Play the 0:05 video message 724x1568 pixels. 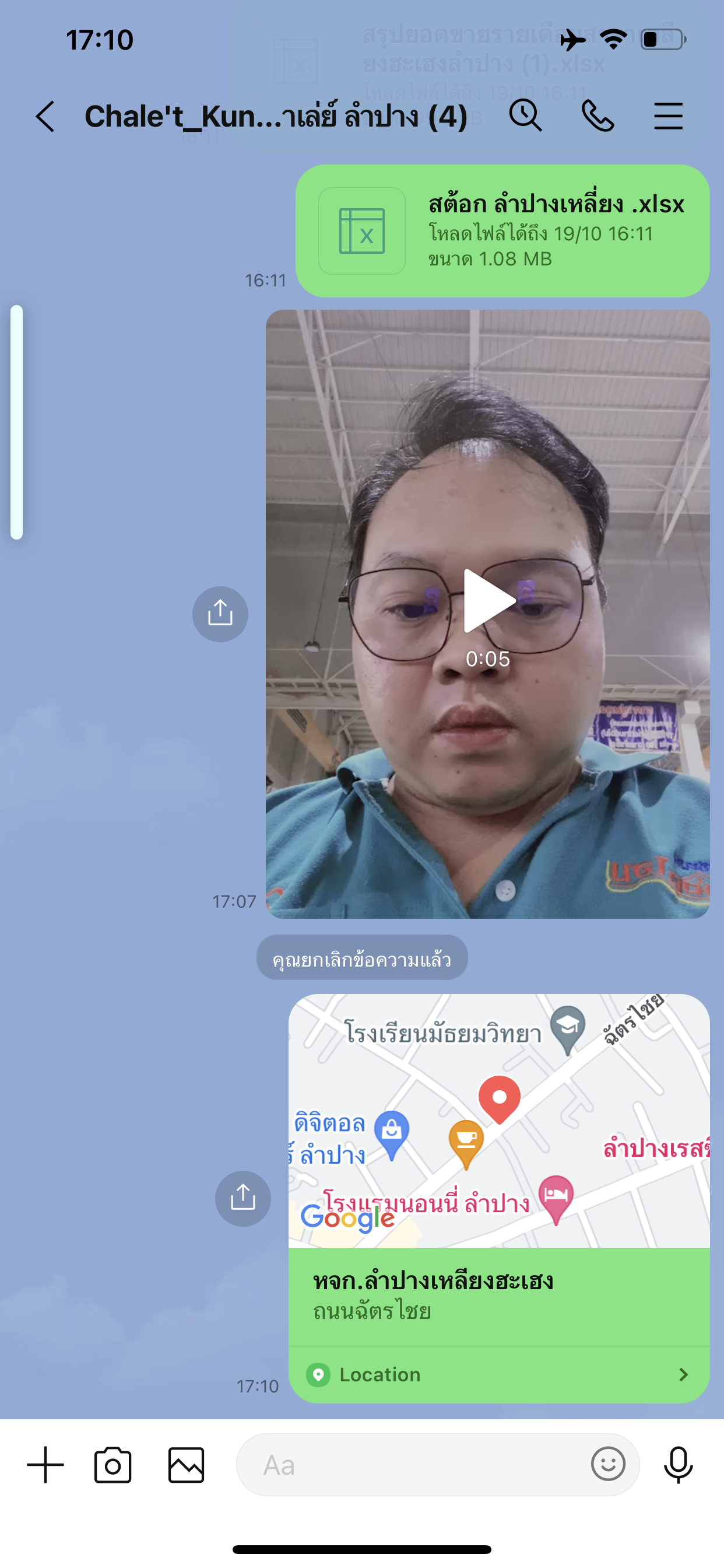click(x=488, y=601)
